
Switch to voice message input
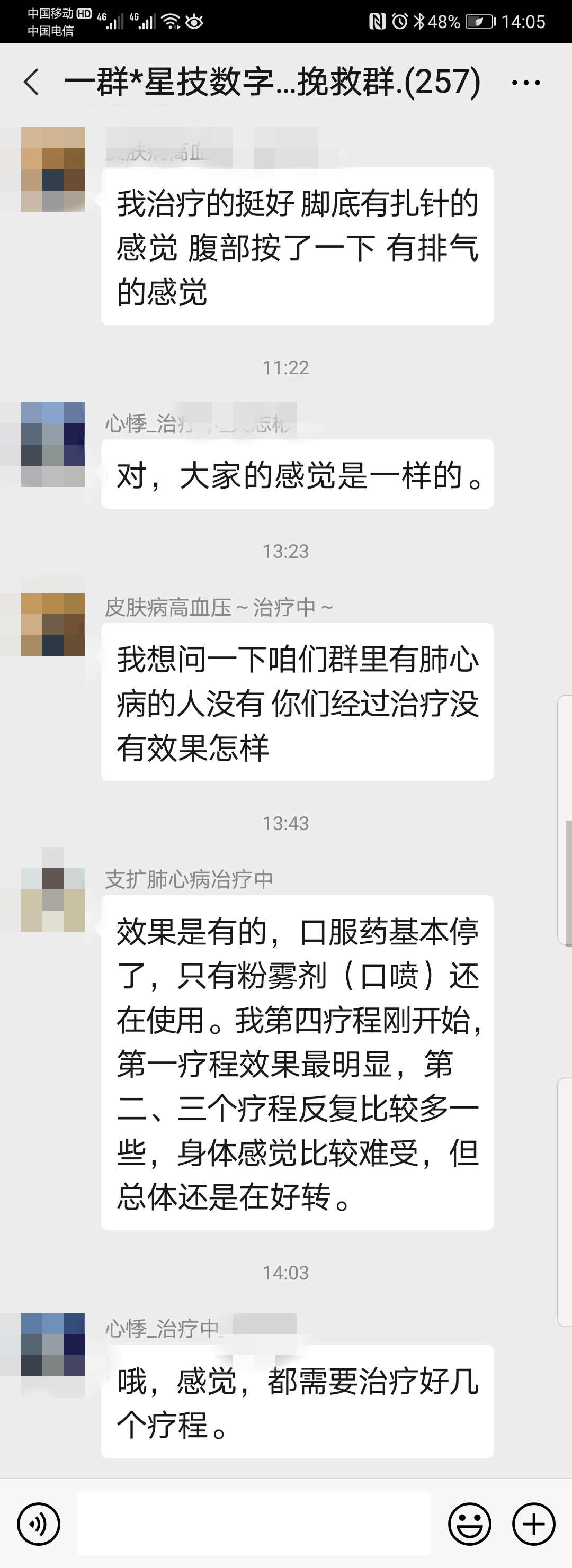[x=39, y=1524]
